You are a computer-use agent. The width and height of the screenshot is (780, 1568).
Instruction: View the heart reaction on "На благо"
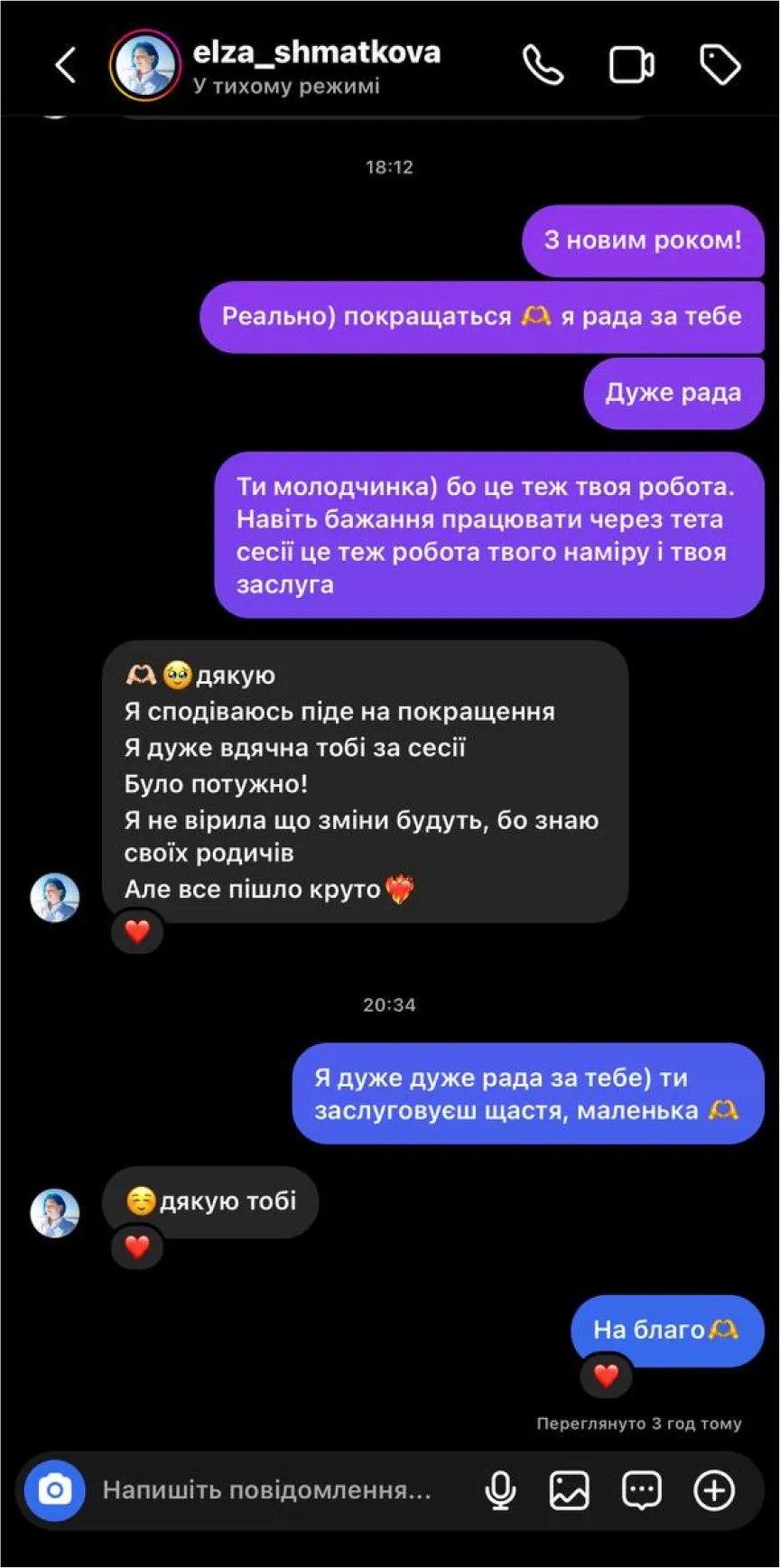click(606, 1376)
